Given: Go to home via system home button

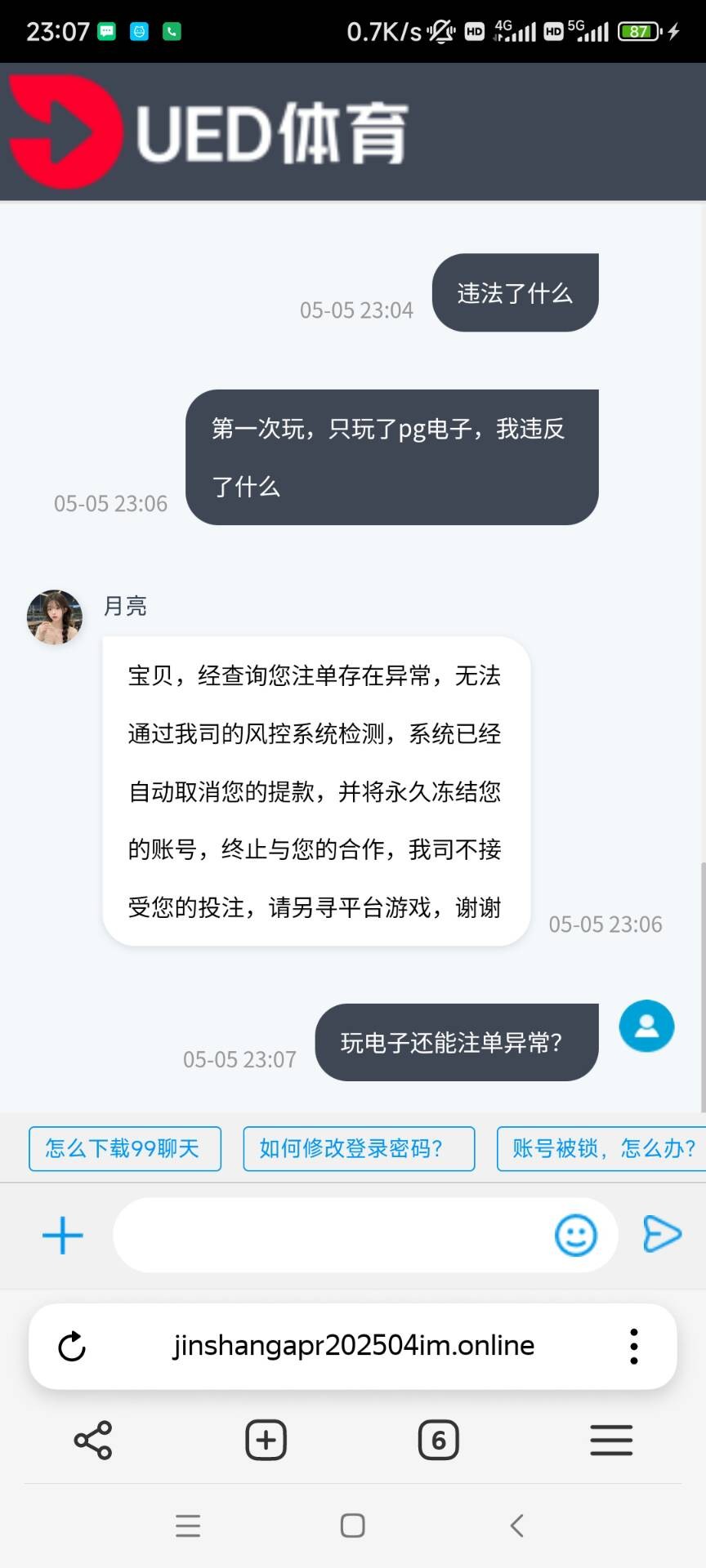Looking at the screenshot, I should pos(352,1526).
